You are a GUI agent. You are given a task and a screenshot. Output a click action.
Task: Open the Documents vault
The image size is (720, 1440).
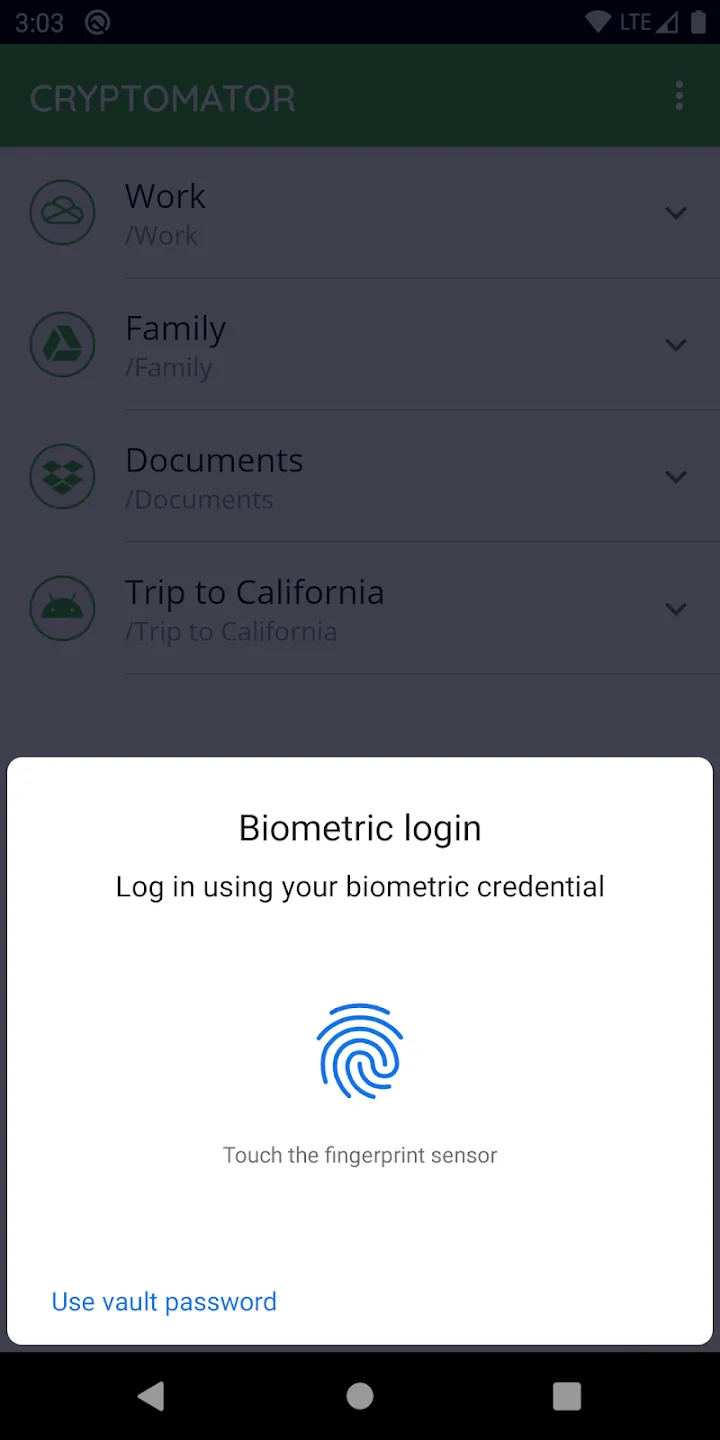click(x=360, y=477)
